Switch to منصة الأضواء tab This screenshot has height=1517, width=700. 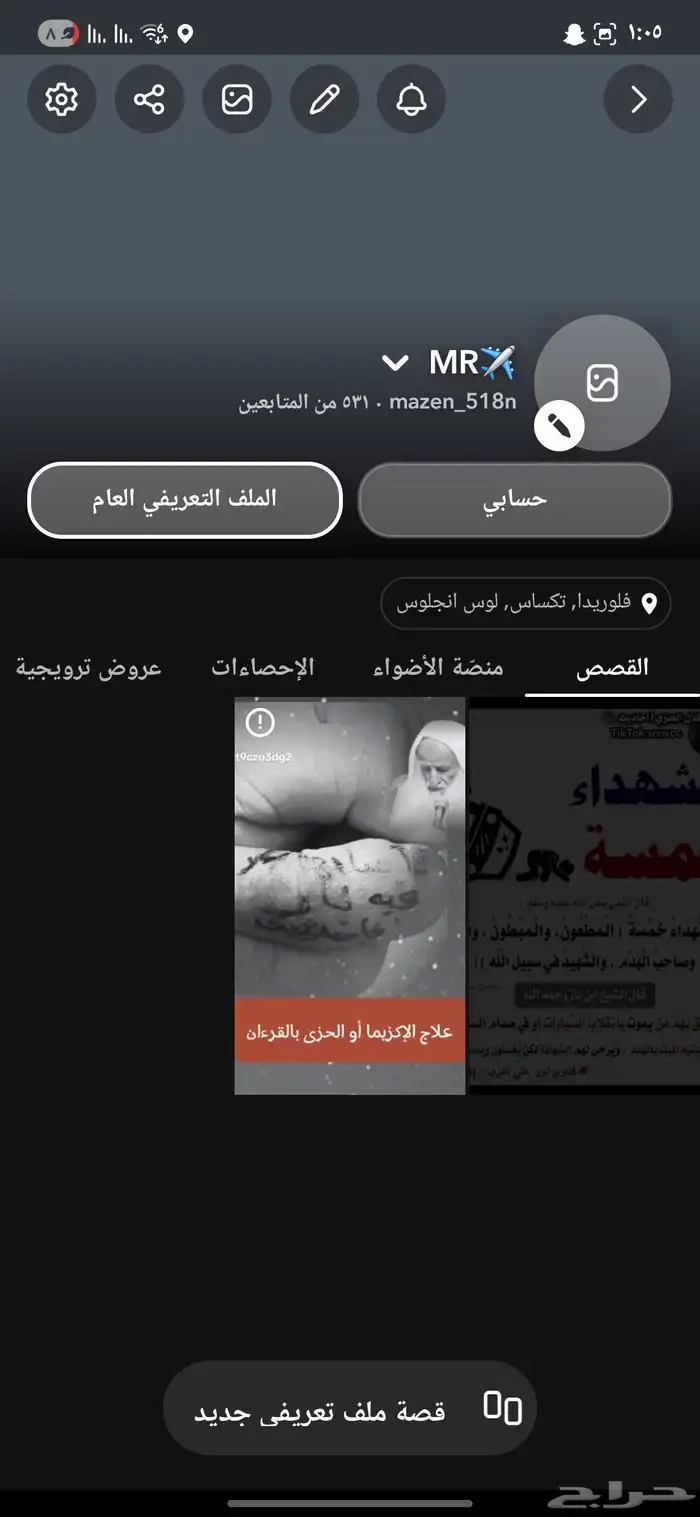438,667
